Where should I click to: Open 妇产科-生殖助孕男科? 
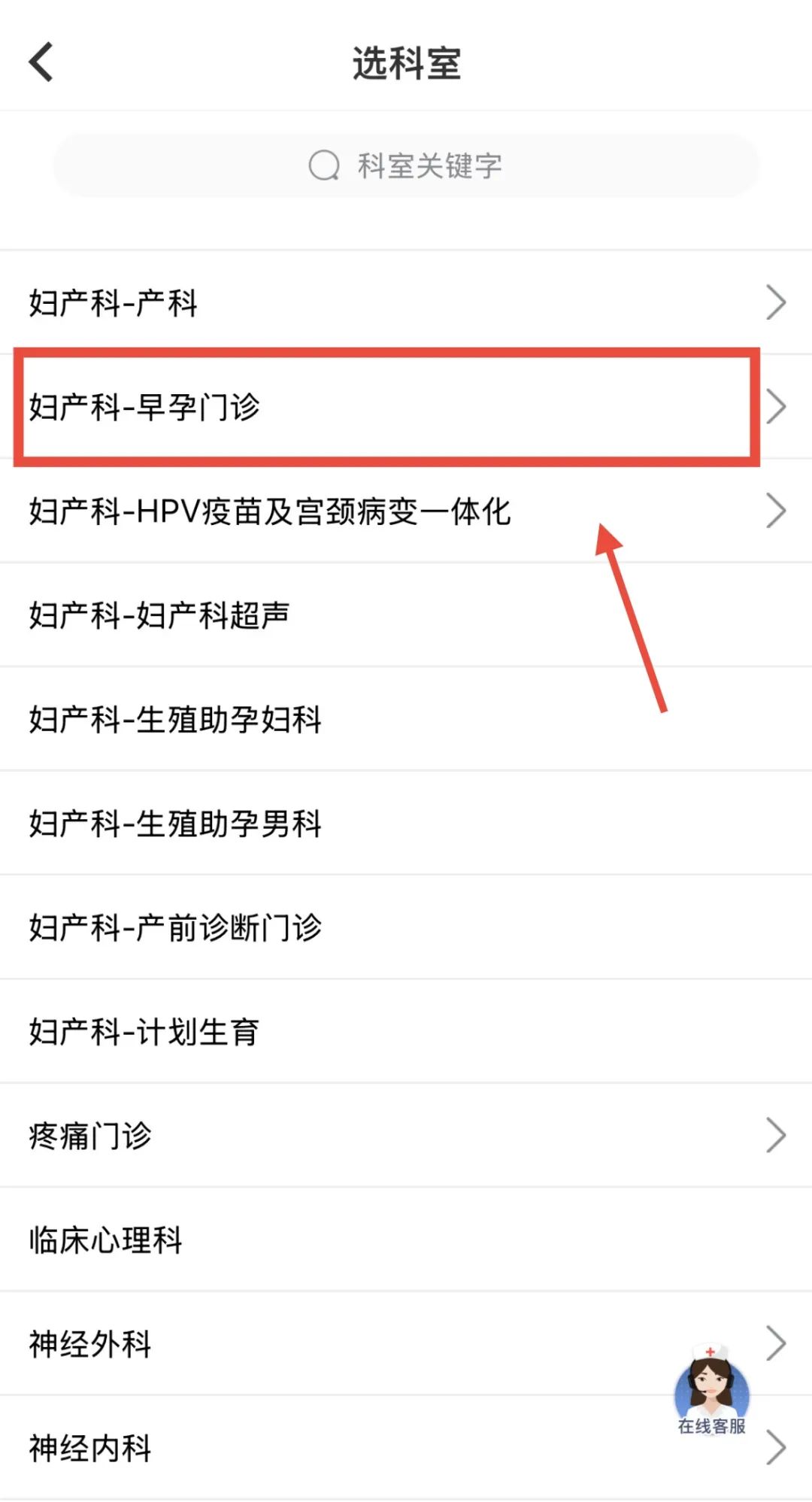(x=406, y=823)
